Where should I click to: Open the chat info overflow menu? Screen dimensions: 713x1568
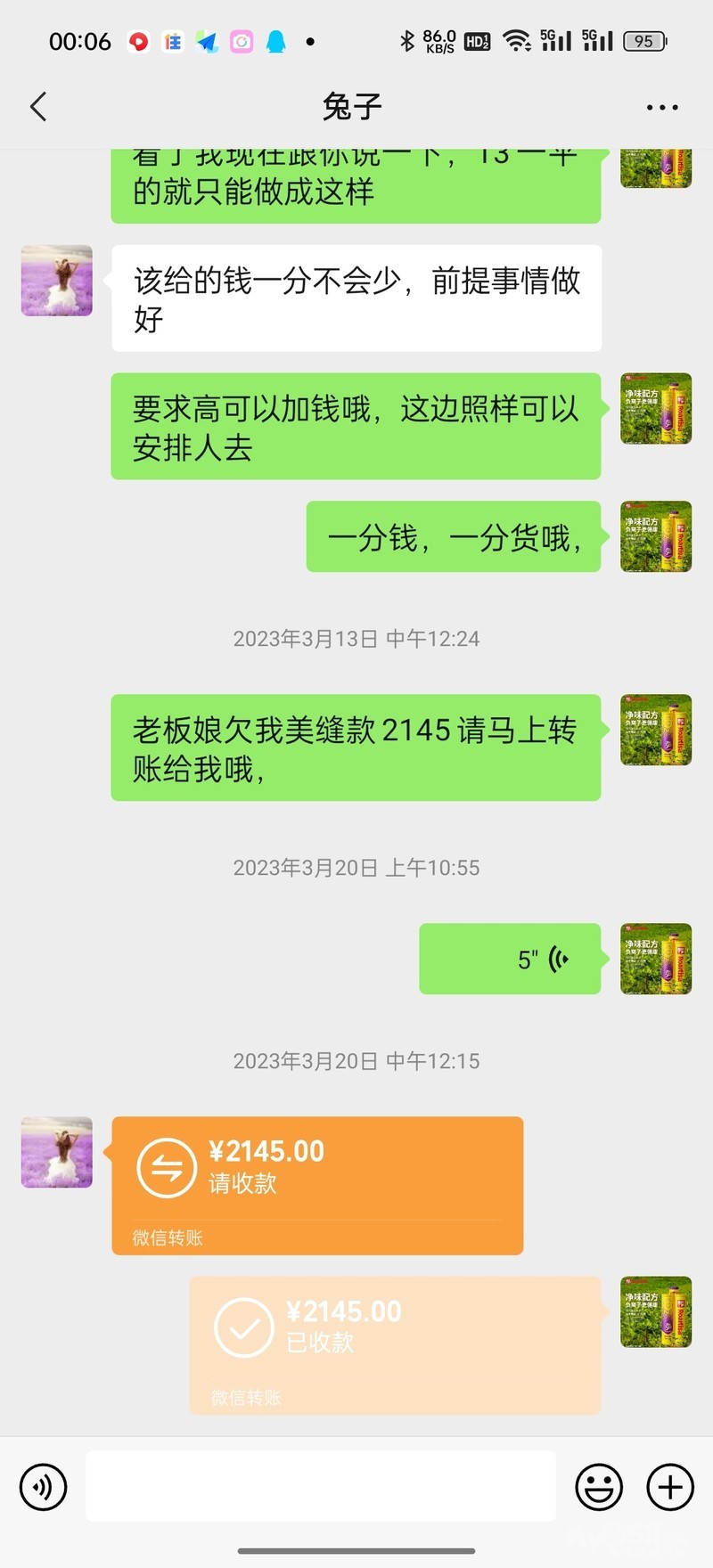[x=661, y=108]
